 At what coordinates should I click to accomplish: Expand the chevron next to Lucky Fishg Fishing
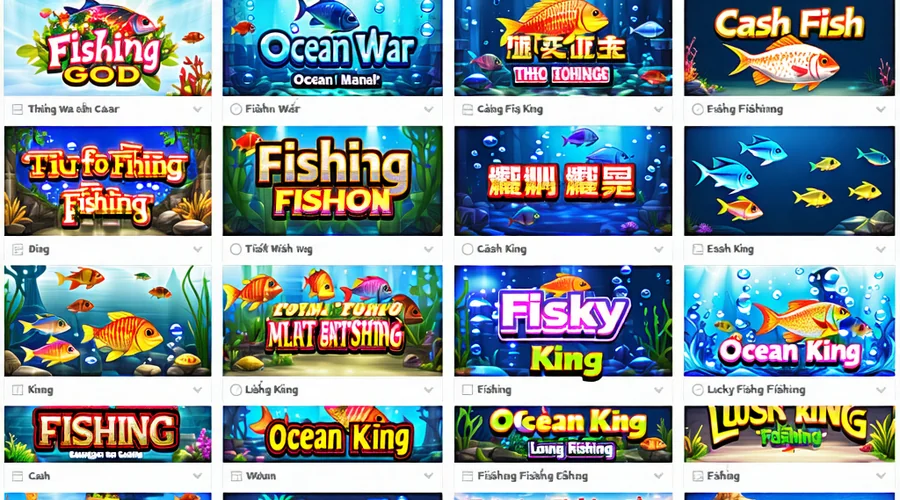coord(880,389)
